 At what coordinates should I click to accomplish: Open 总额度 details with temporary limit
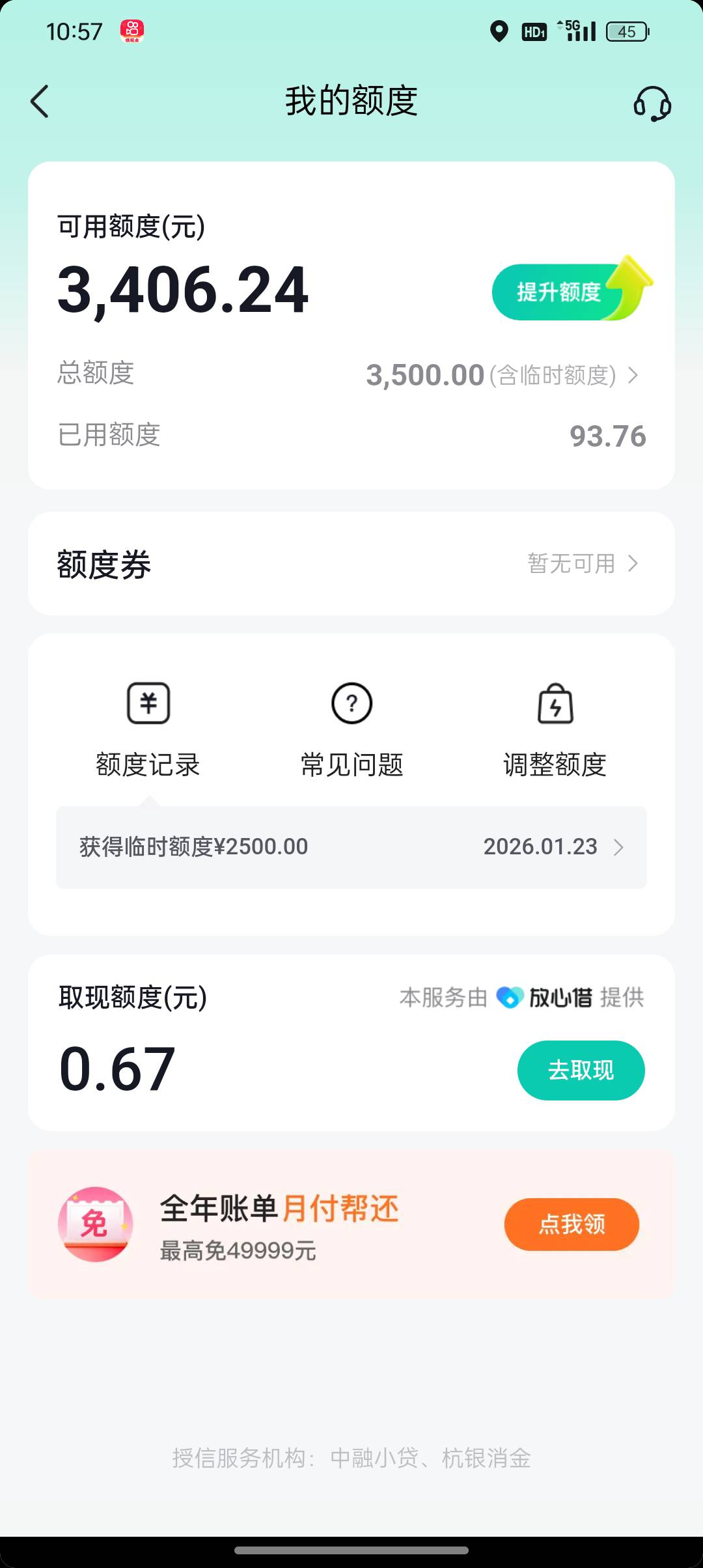[x=501, y=375]
